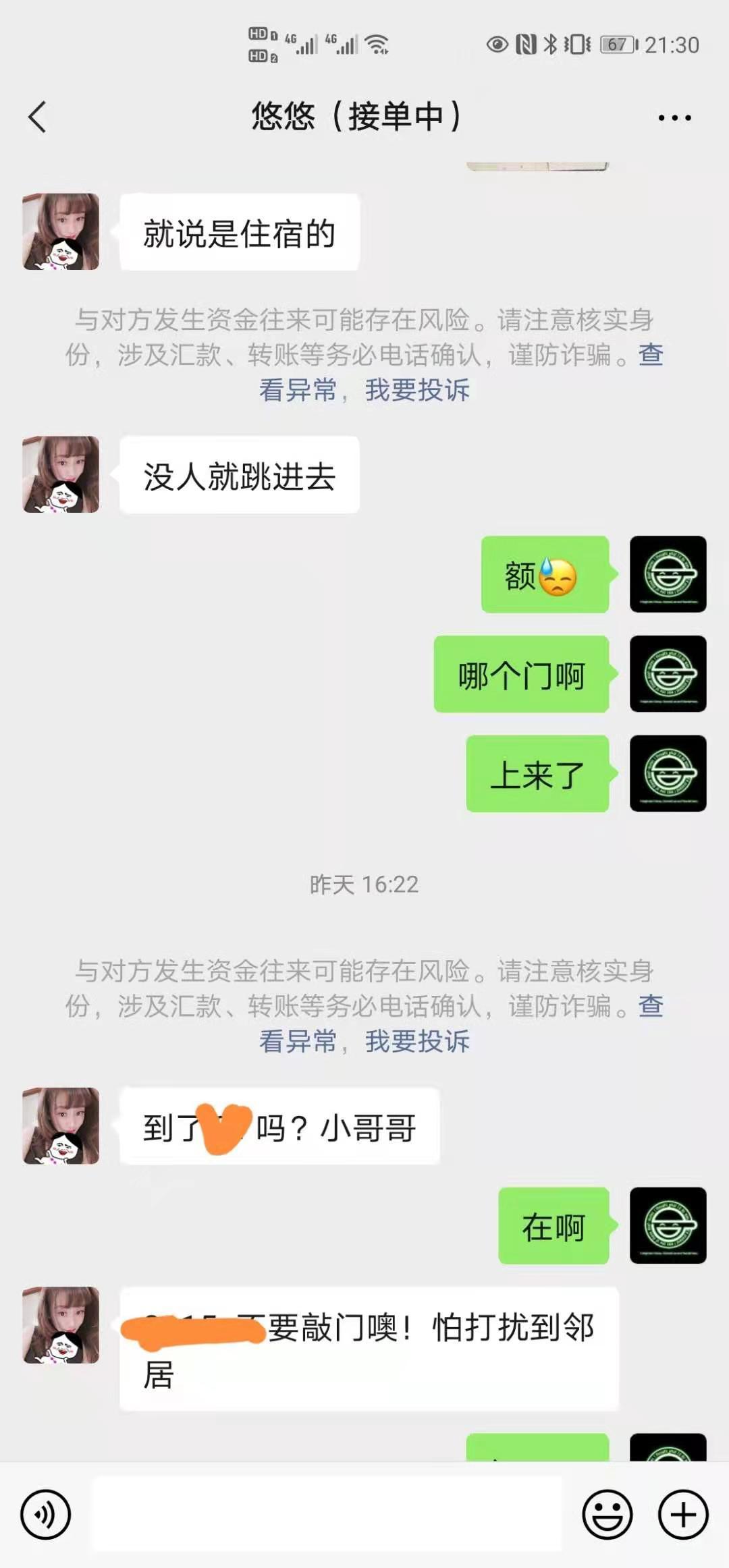Screen dimensions: 729x1568
Task: Open my avatar beside 哪个门啊
Action: point(668,674)
